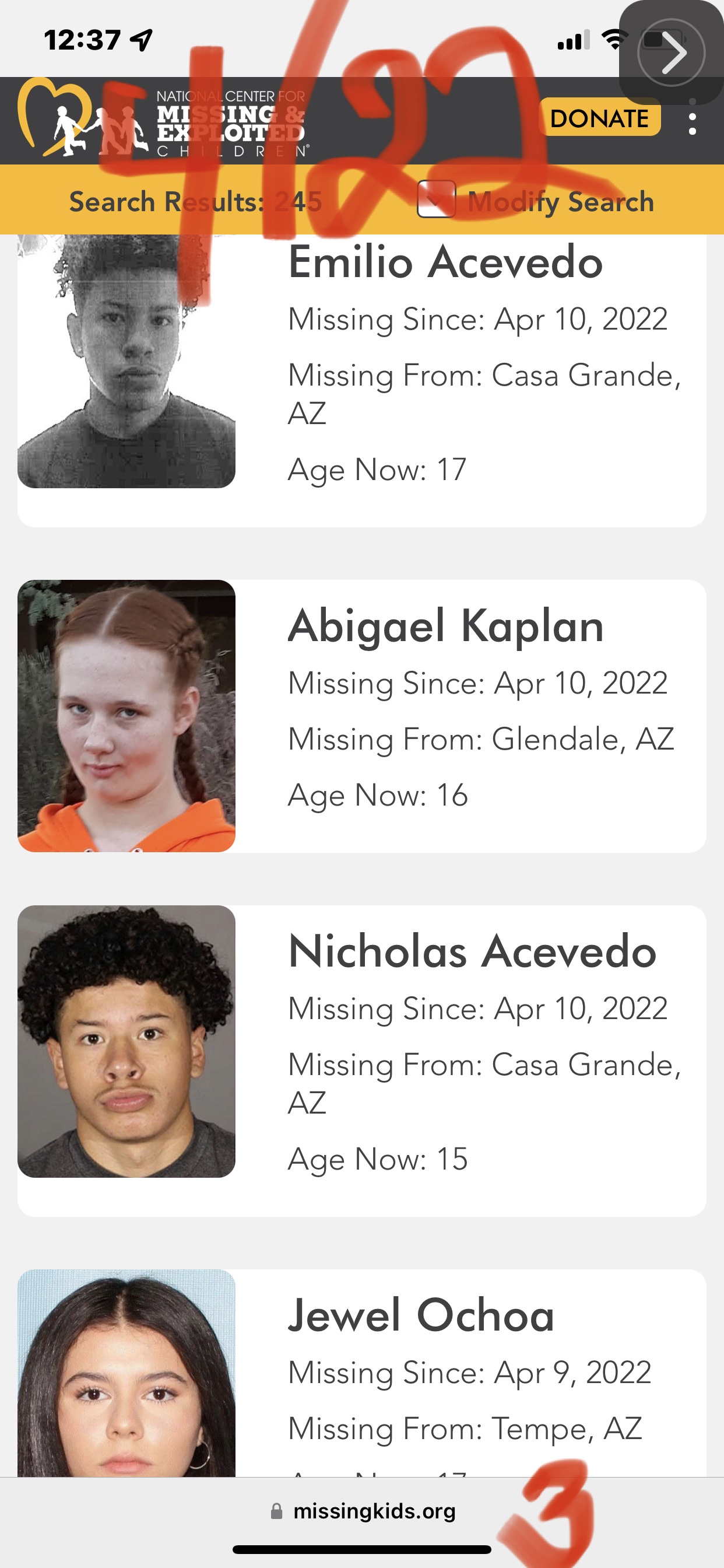Screen dimensions: 724x1568
Task: View Abigael Kaplan's missing poster
Action: [445, 626]
